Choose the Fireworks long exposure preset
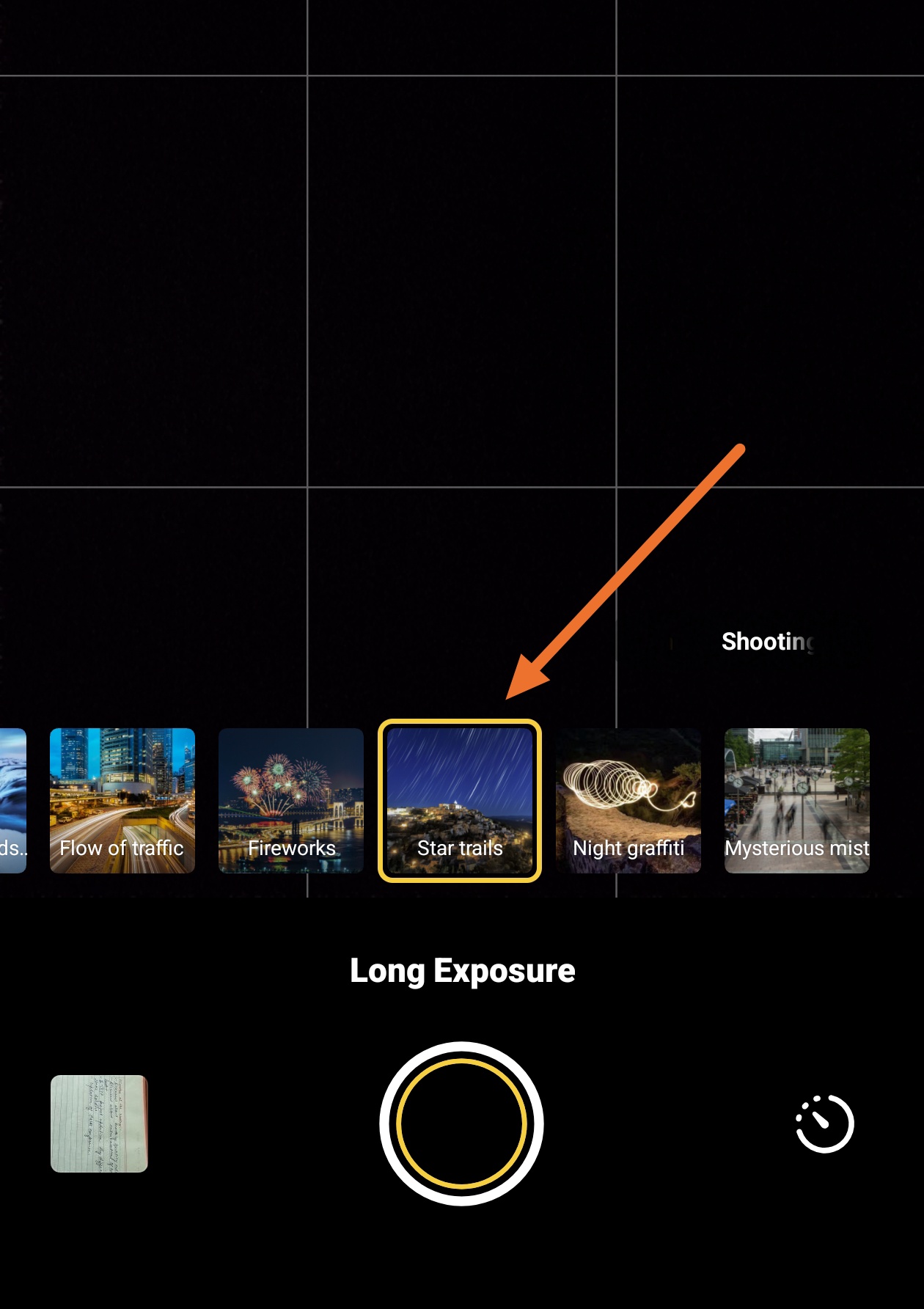This screenshot has height=1309, width=924. [291, 800]
